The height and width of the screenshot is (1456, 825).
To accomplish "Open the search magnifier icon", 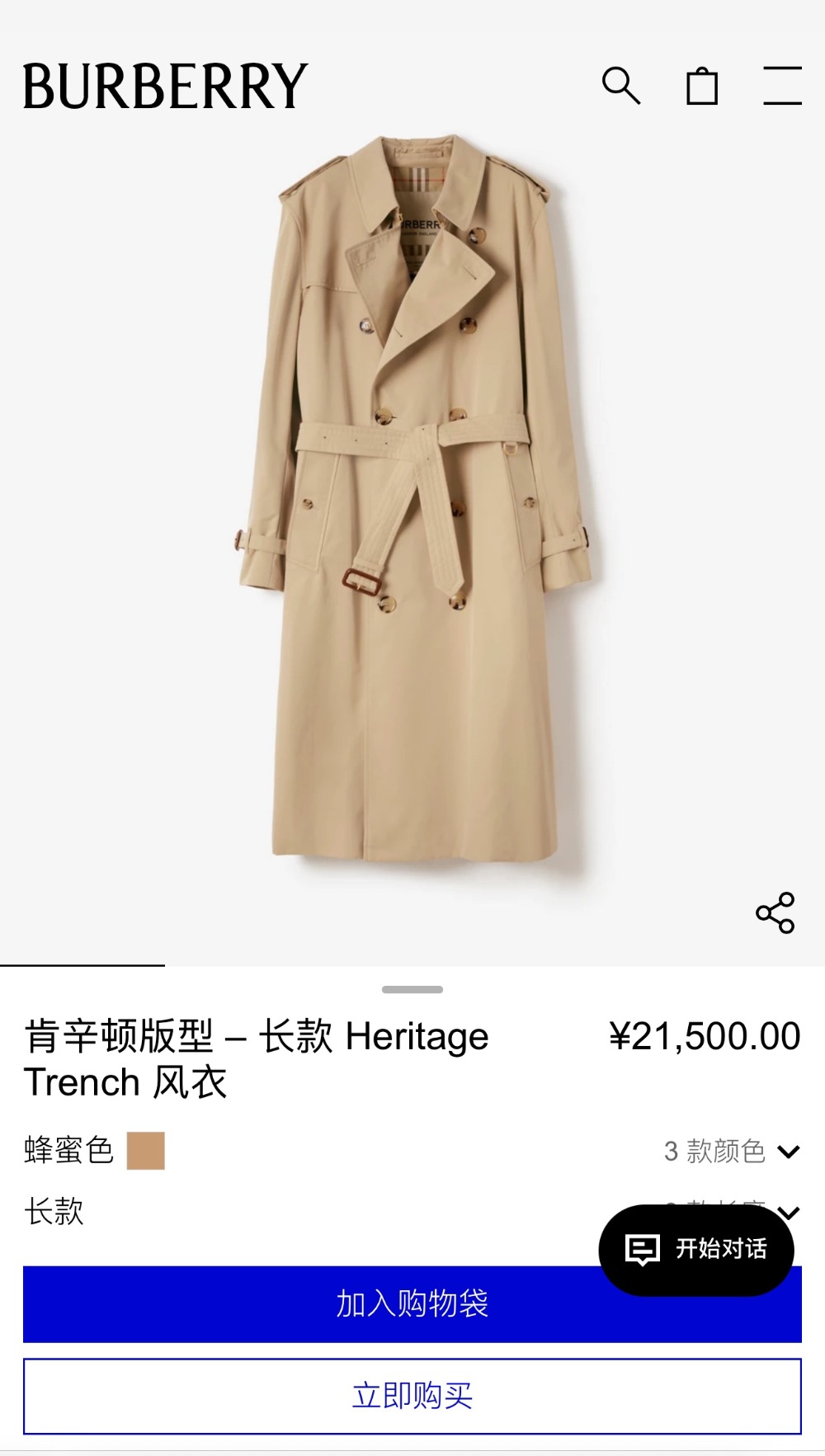I will [x=620, y=86].
